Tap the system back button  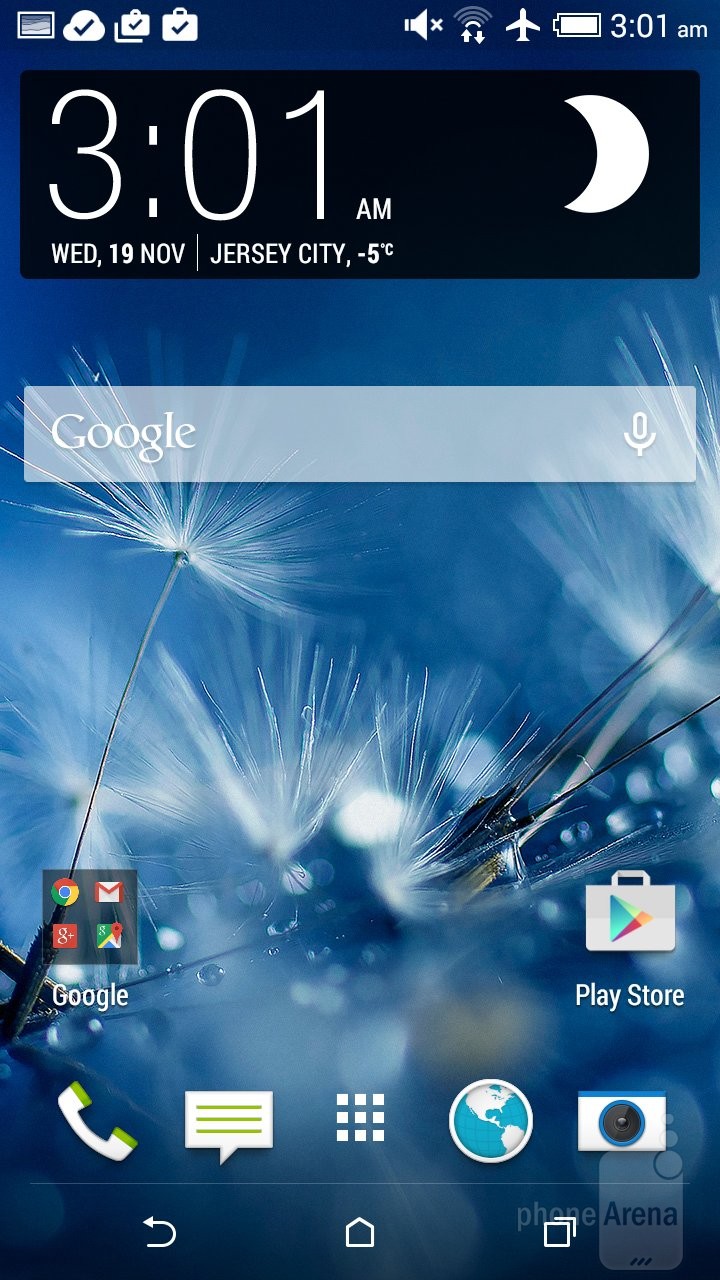160,1233
